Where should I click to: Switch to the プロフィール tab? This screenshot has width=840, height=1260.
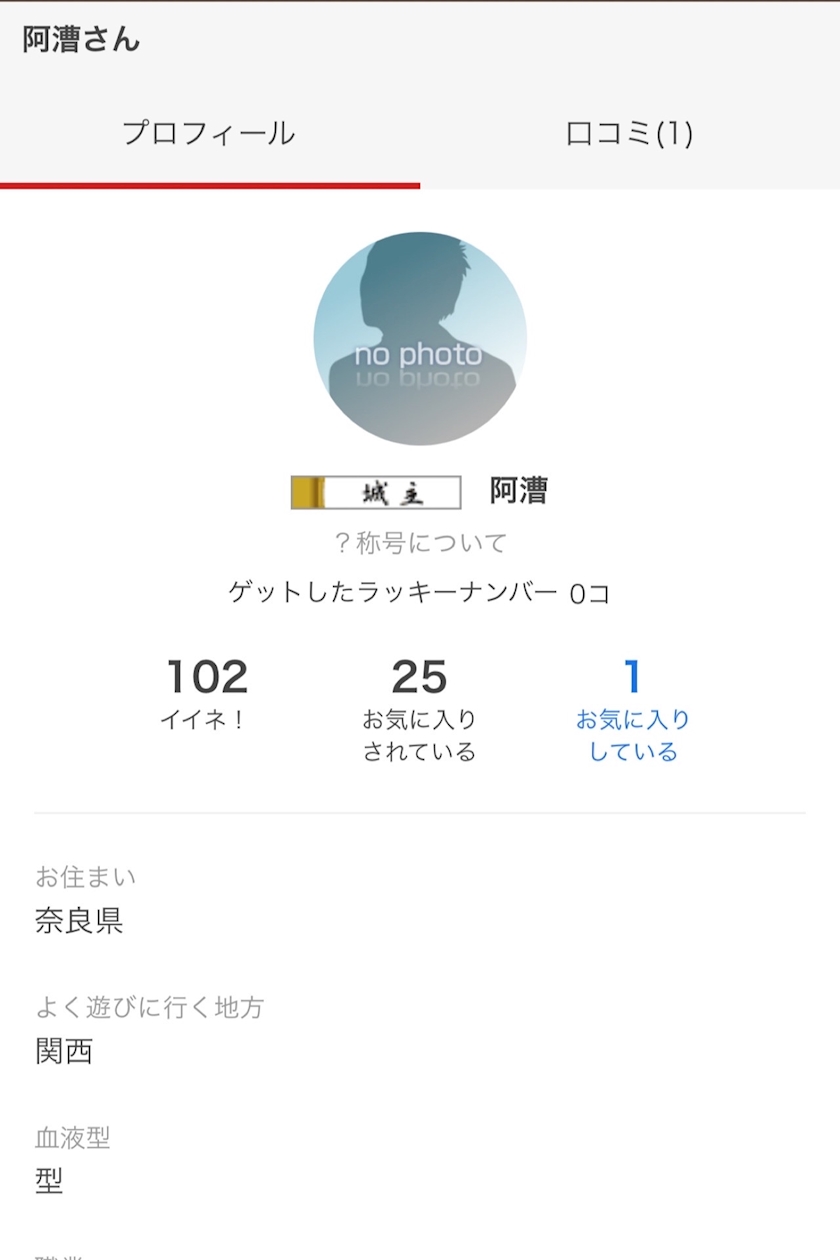tap(209, 134)
